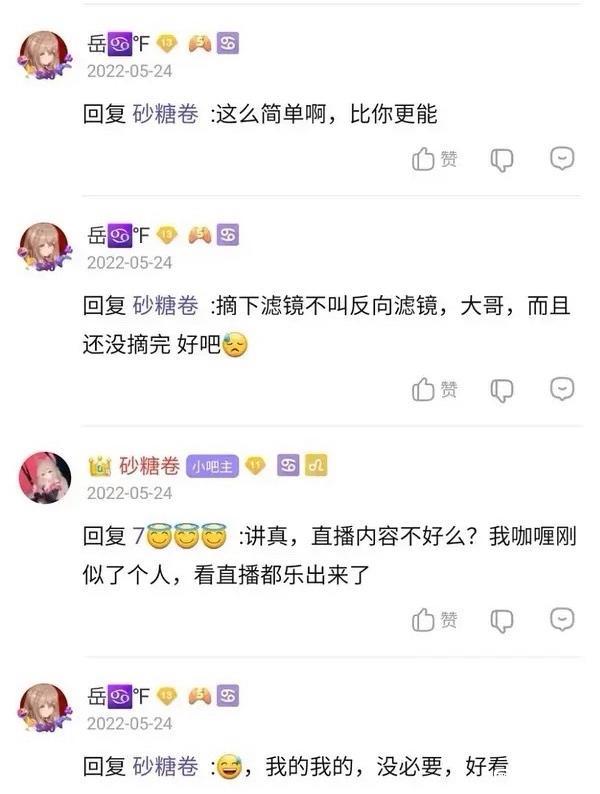This screenshot has height=794, width=600.
Task: Open replies for the 摘下滤镜 comment
Action: click(562, 389)
